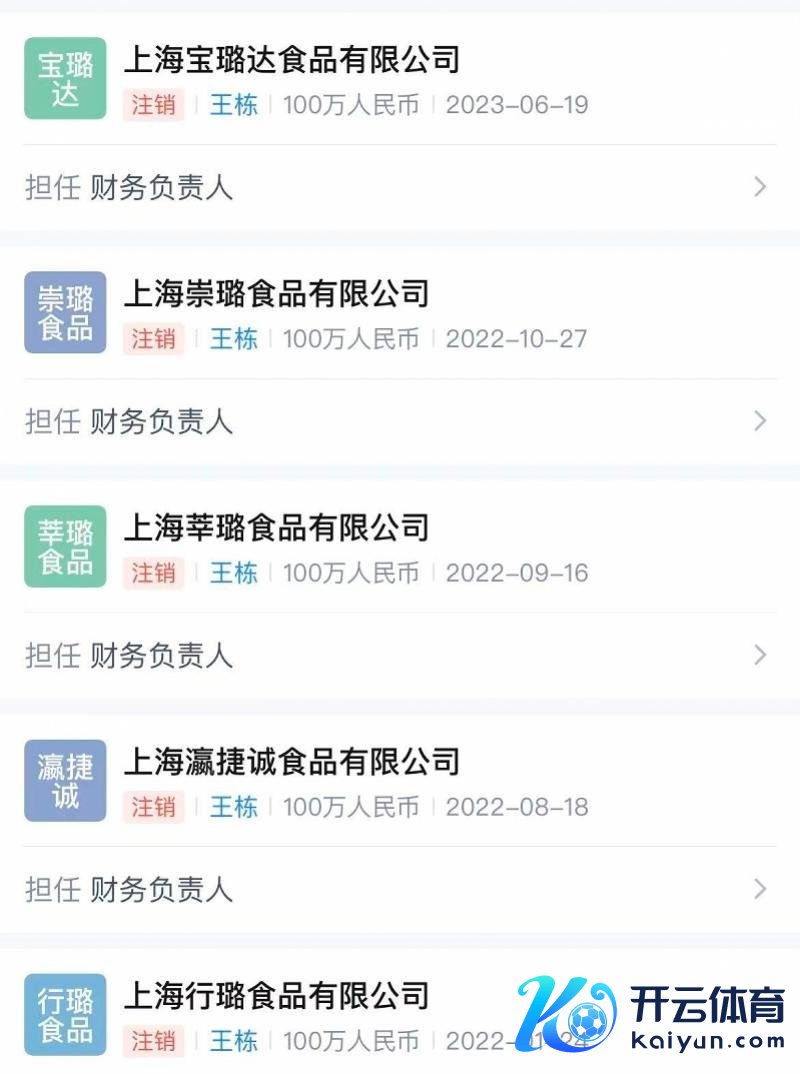Open 上海崇璐食品有限公司 company details
Viewport: 800px width, 1074px height.
click(x=276, y=294)
